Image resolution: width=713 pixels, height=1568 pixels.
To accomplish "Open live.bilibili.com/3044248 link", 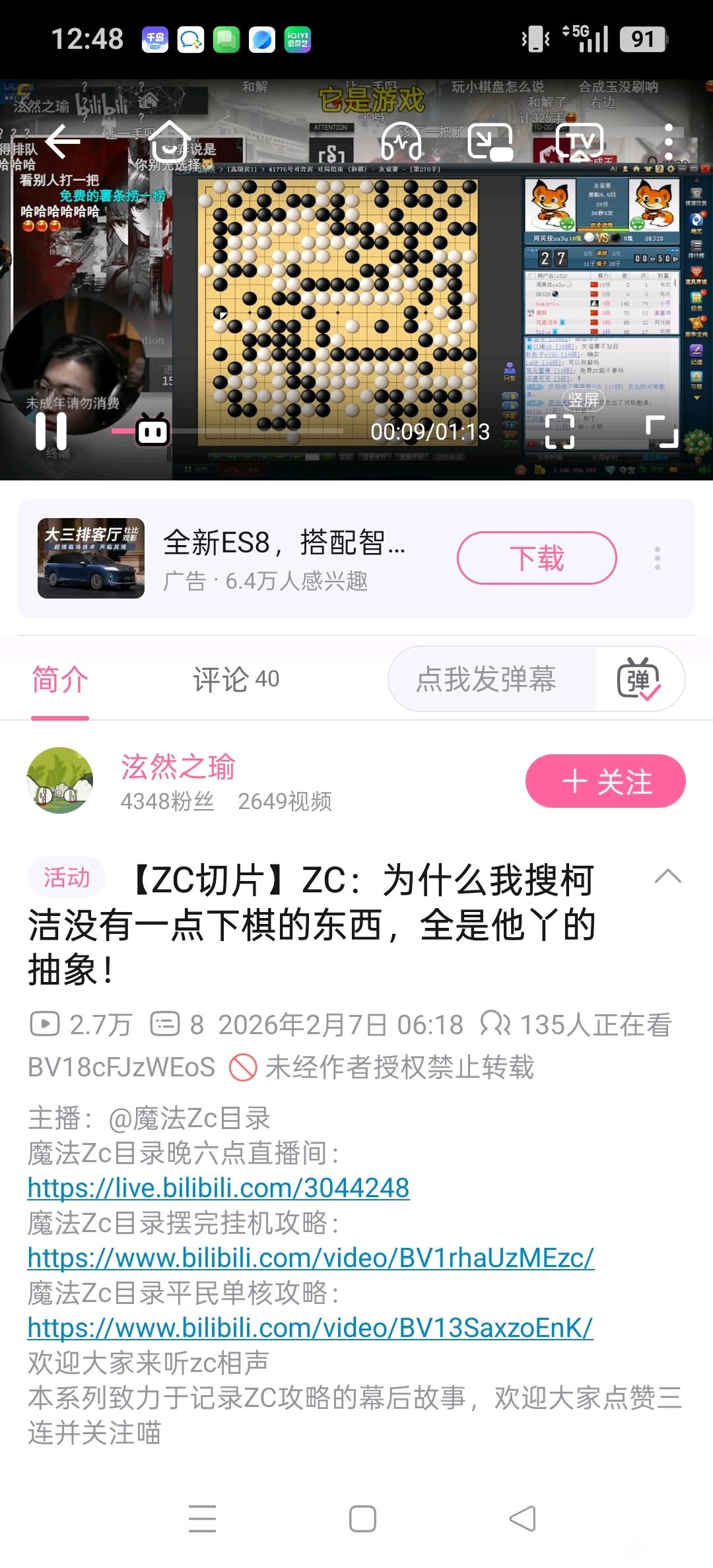I will click(219, 1188).
